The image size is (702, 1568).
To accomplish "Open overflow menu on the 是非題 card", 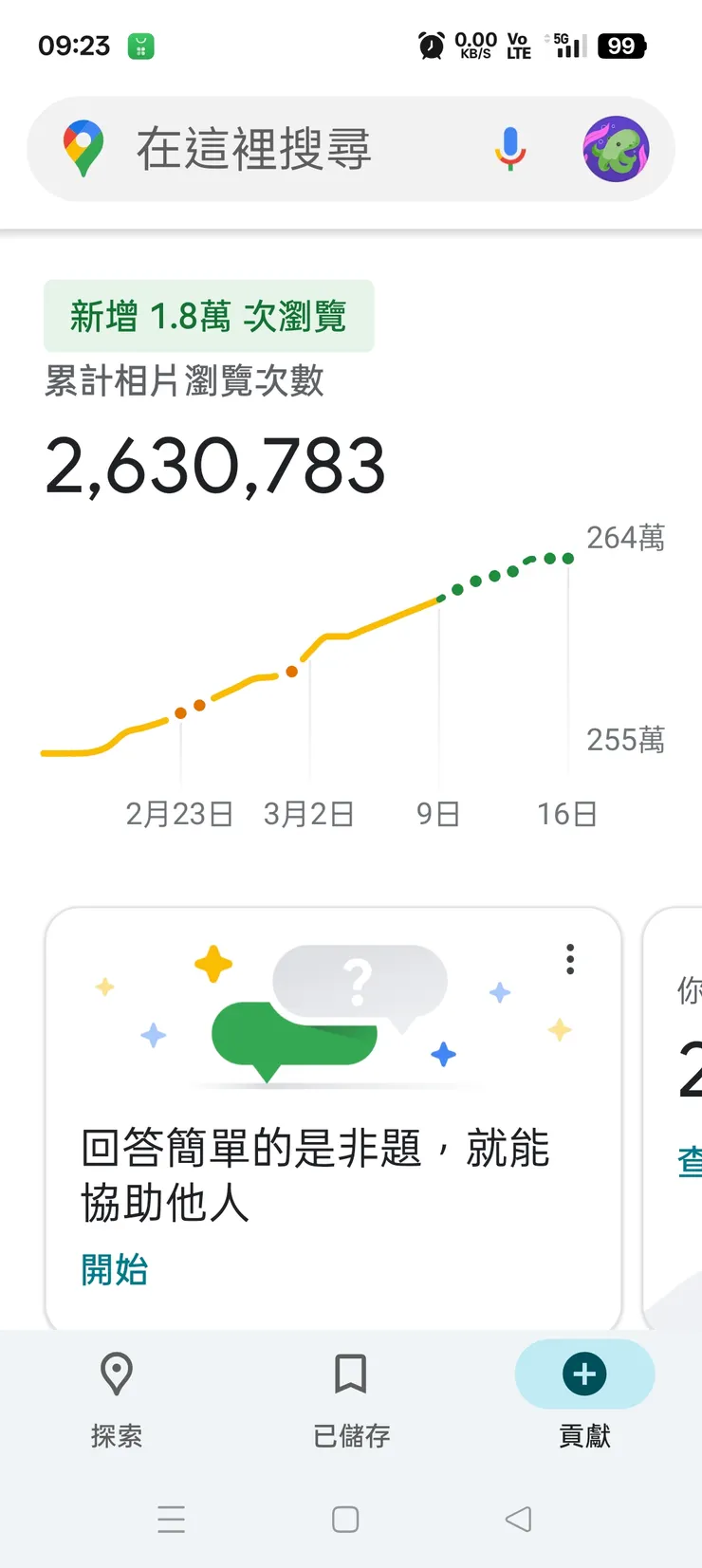I will pyautogui.click(x=570, y=959).
